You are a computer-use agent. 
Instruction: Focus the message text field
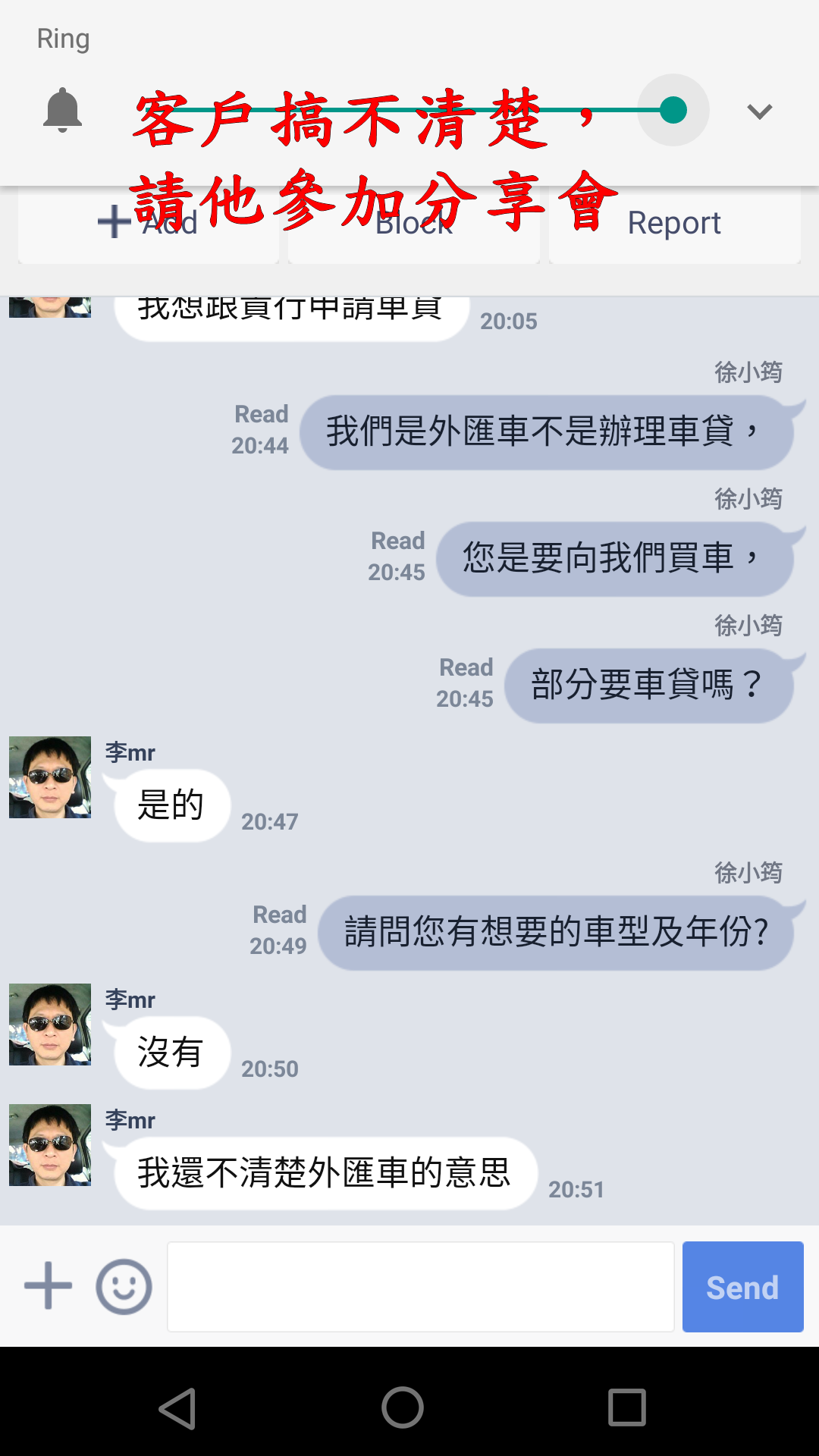coord(421,1287)
